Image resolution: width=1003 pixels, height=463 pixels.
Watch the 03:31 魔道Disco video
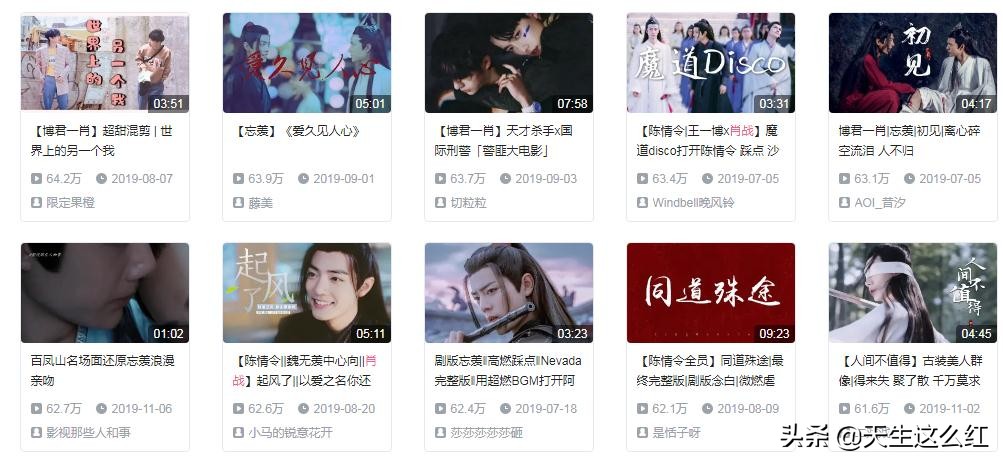pos(710,62)
